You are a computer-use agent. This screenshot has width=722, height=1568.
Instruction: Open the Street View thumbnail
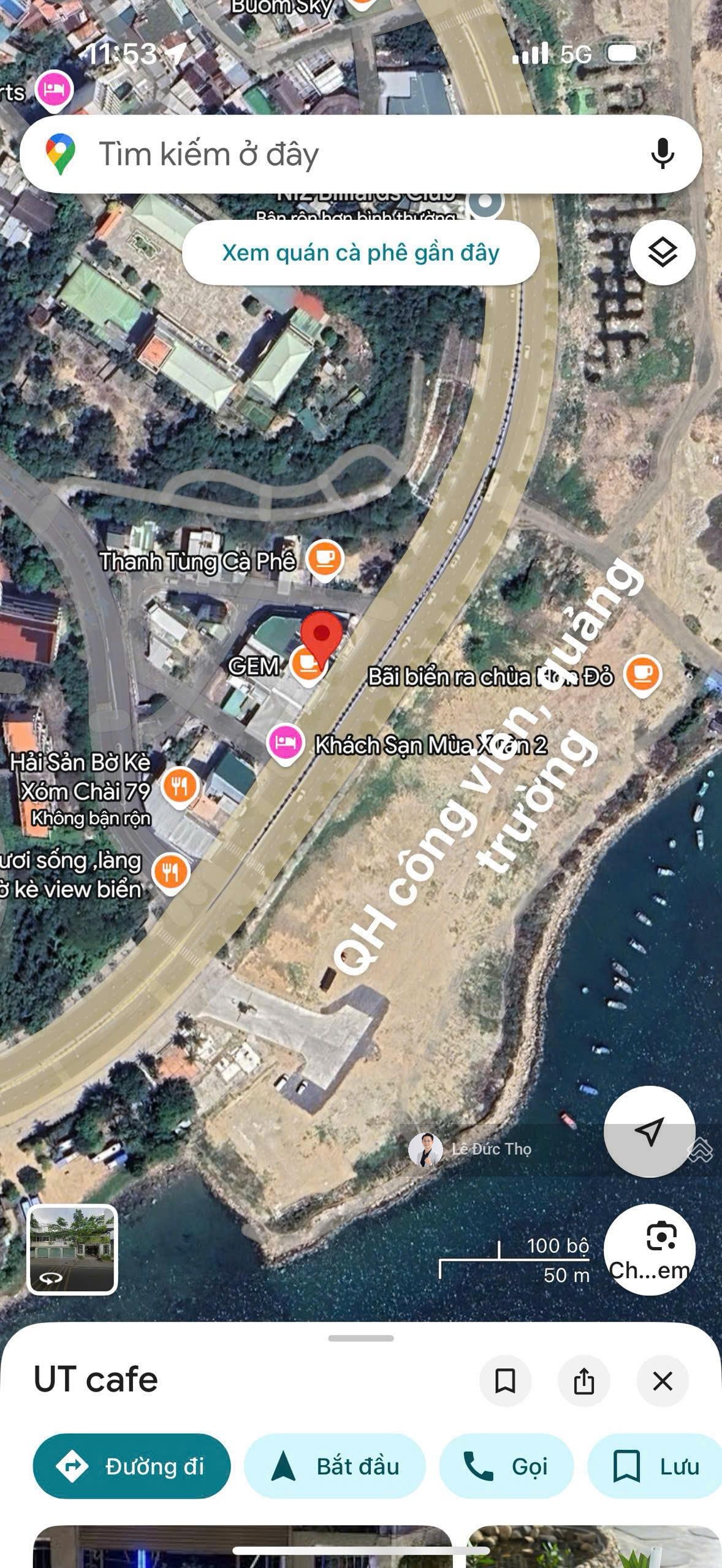[72, 1249]
